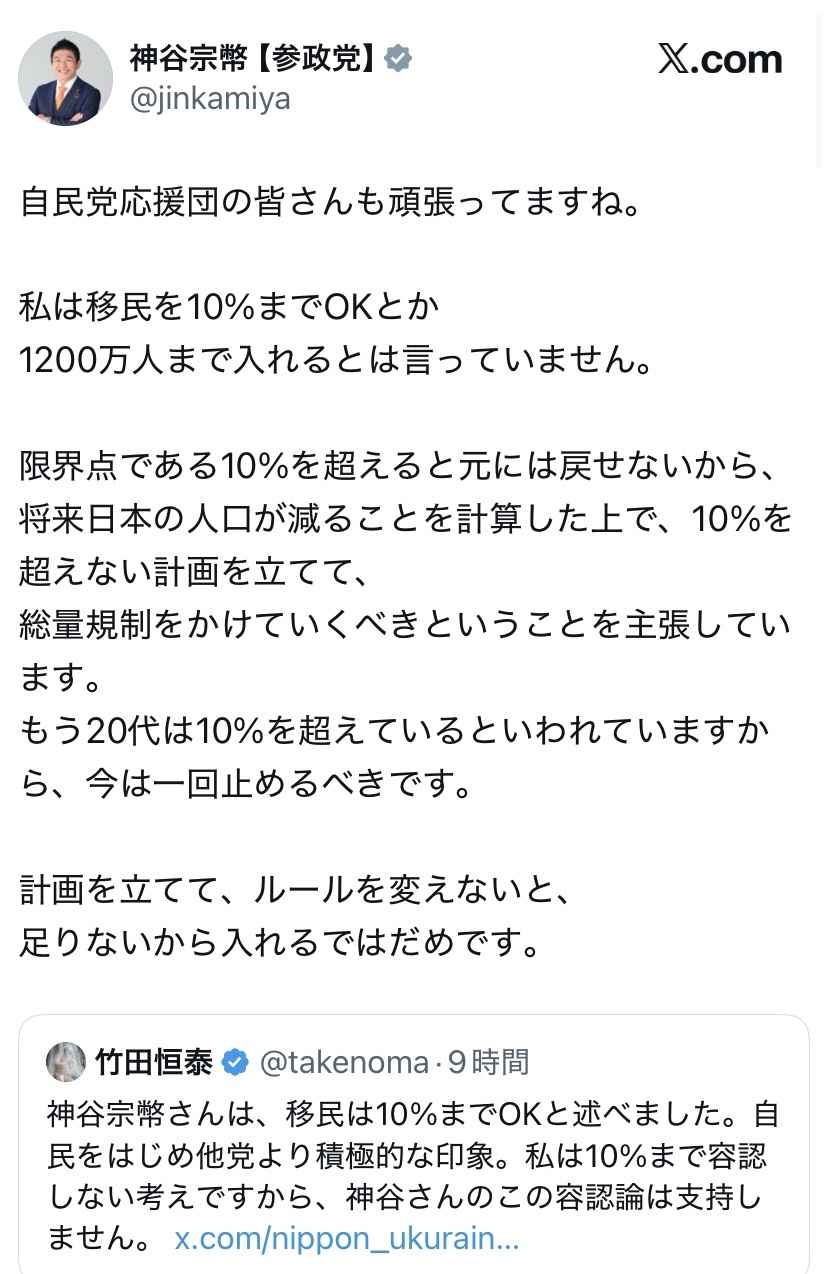Open the x.com/nippon_ukurain link
The height and width of the screenshot is (1274, 828).
(347, 1239)
